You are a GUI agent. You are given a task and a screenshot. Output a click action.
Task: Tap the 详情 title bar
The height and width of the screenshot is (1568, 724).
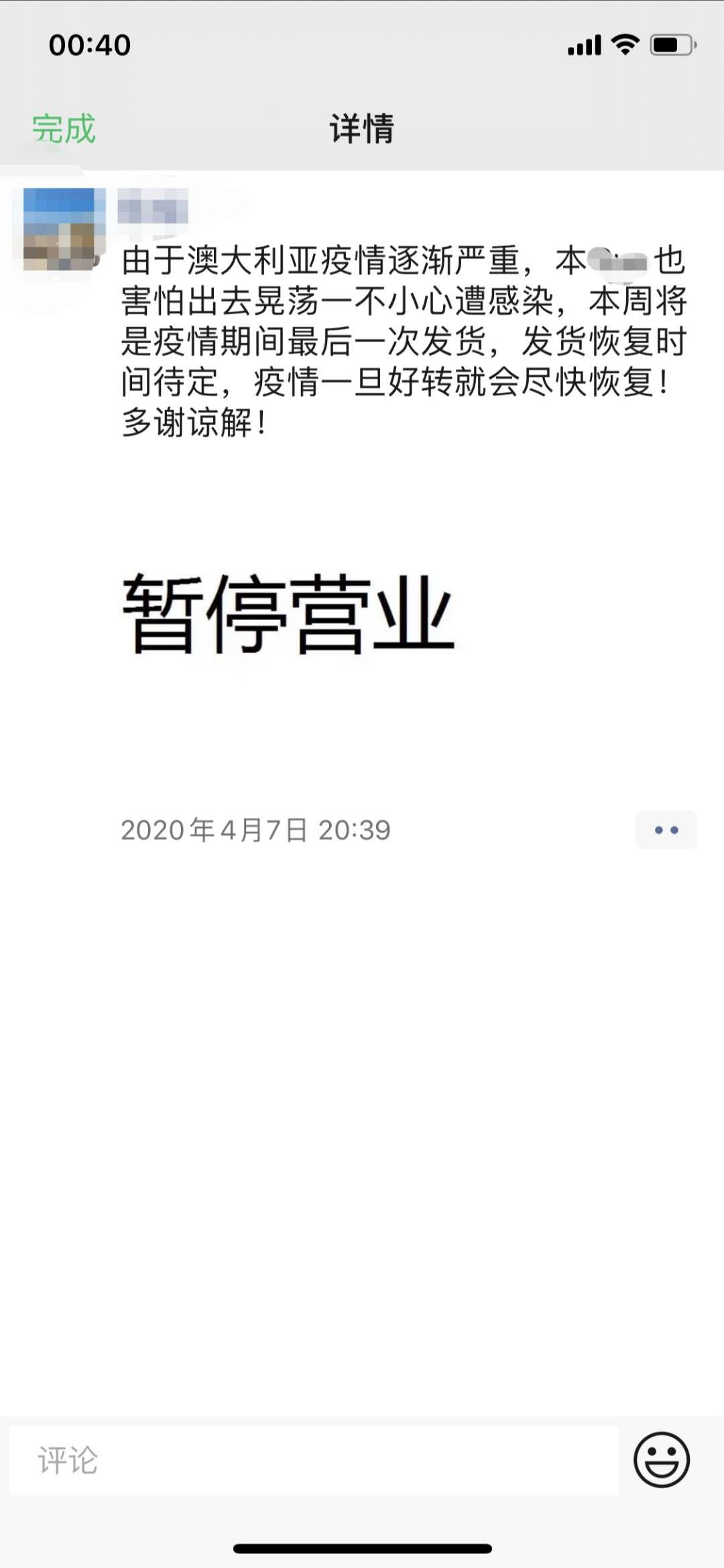coord(362,129)
